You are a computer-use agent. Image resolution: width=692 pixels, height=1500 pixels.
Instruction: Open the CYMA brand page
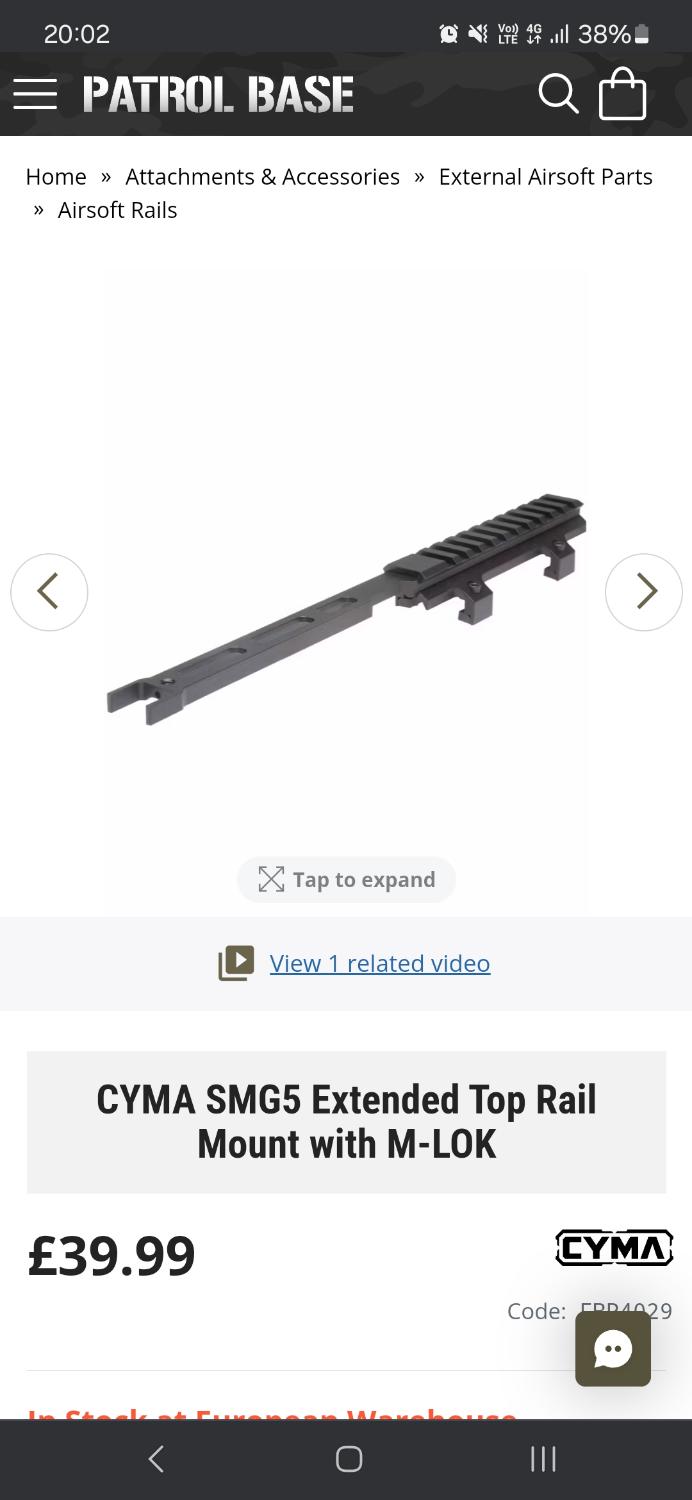point(613,1247)
